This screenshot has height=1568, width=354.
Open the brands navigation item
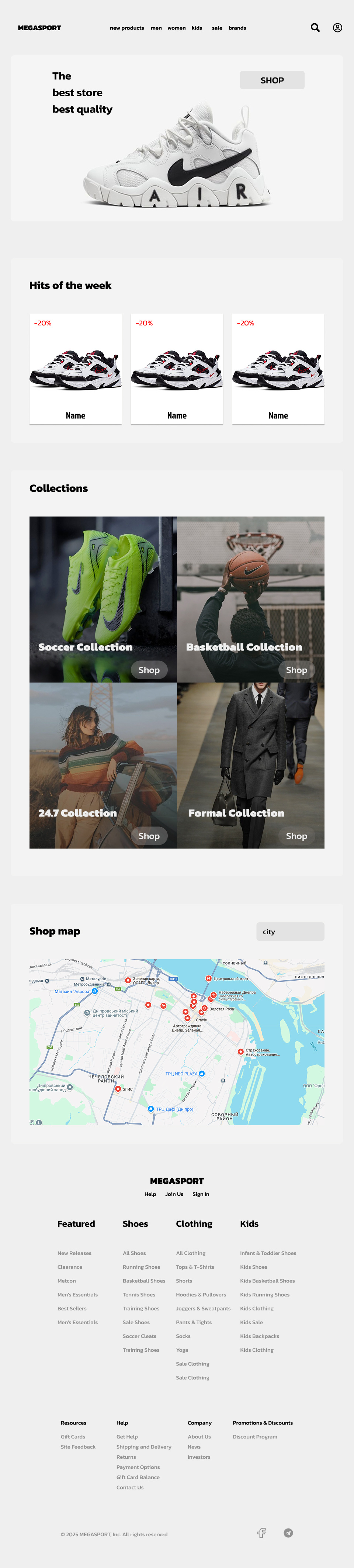(x=237, y=28)
